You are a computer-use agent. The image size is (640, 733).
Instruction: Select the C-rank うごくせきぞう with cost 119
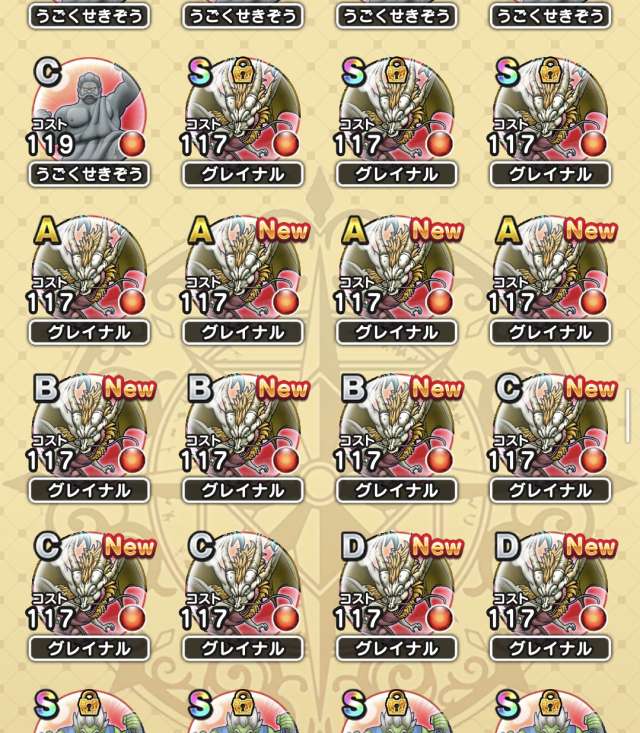pyautogui.click(x=90, y=120)
